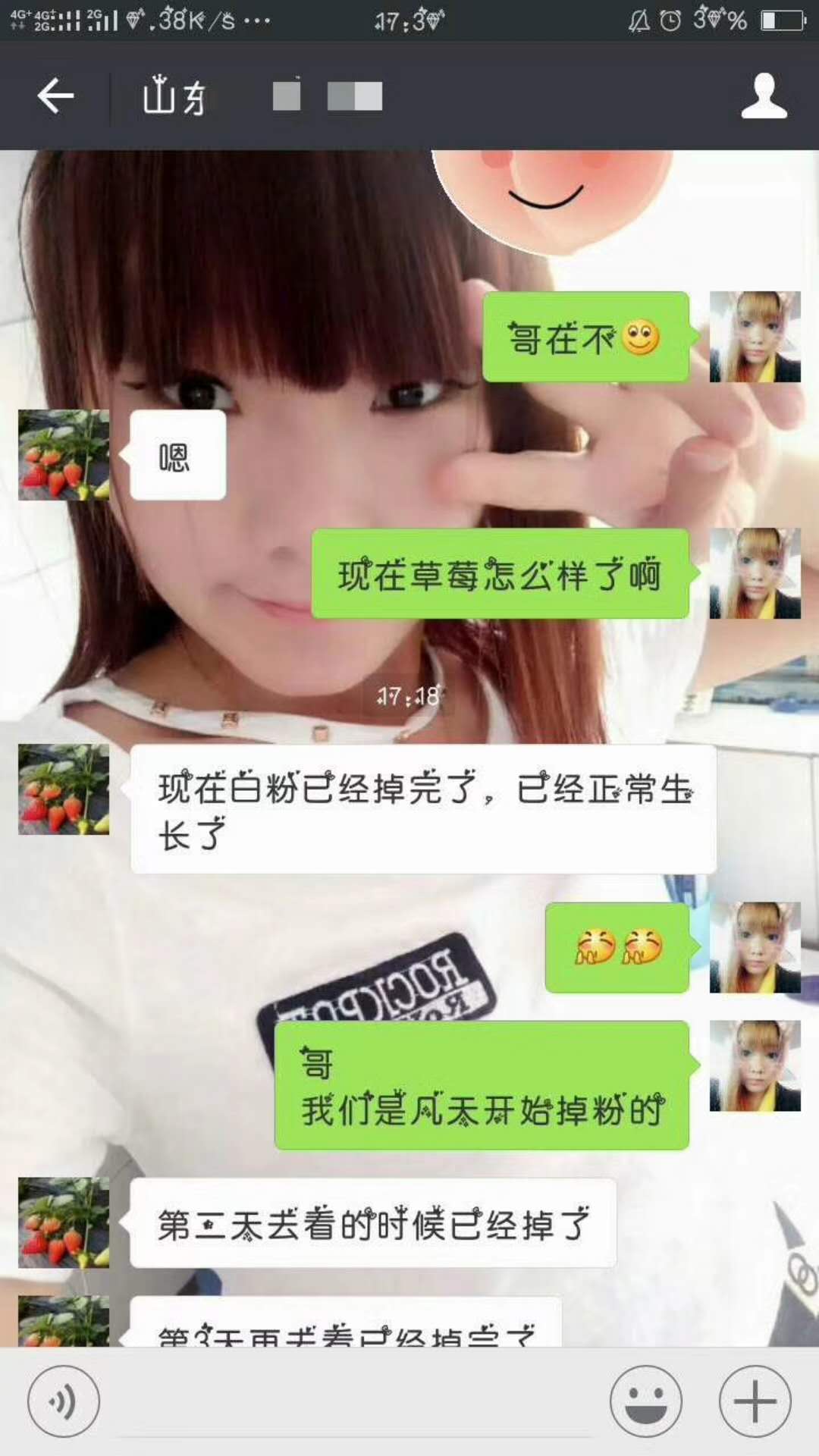Open the chat info profile icon
819x1456 pixels.
(764, 96)
